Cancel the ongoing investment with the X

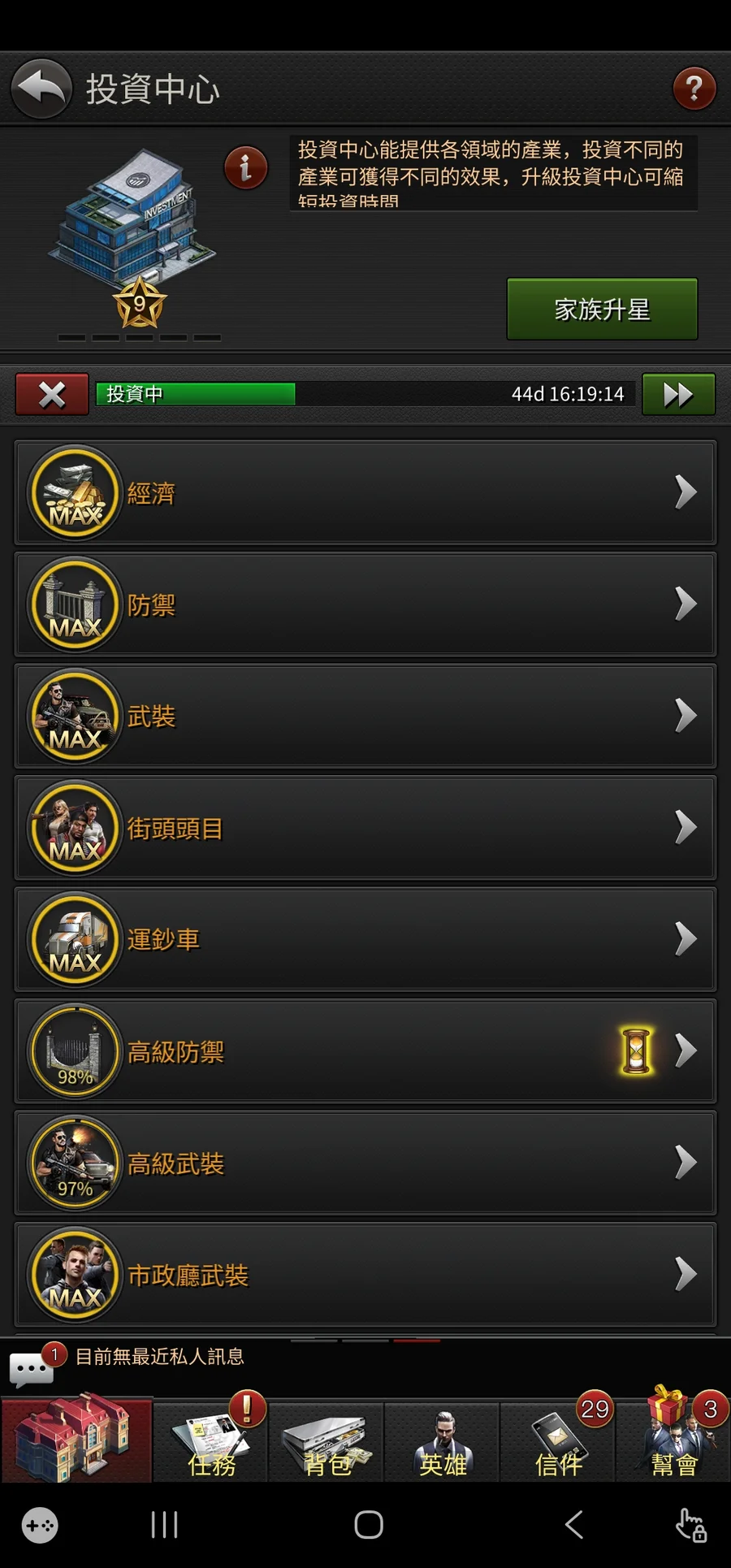[x=52, y=395]
